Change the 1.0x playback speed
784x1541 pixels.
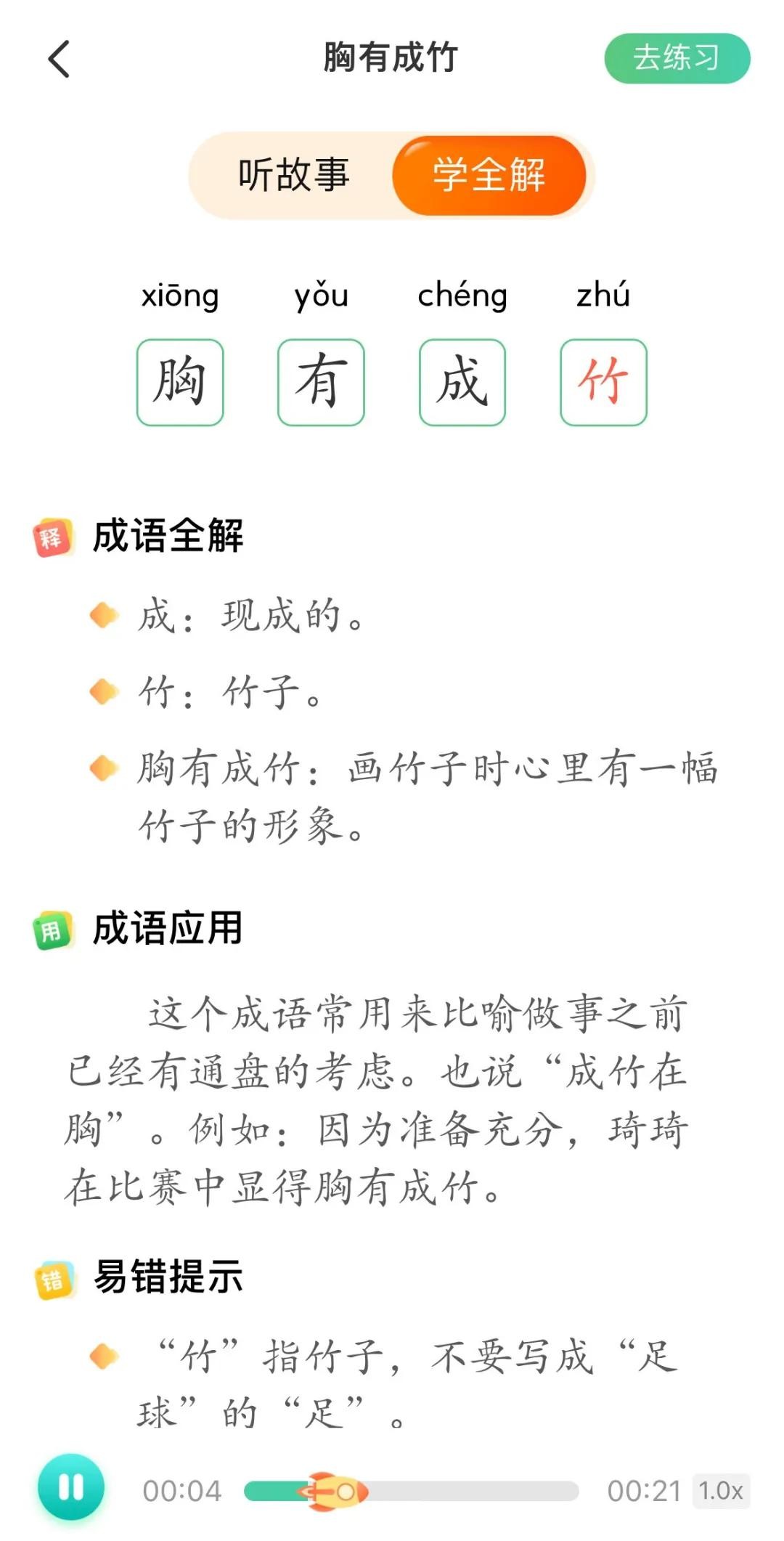tap(720, 1492)
